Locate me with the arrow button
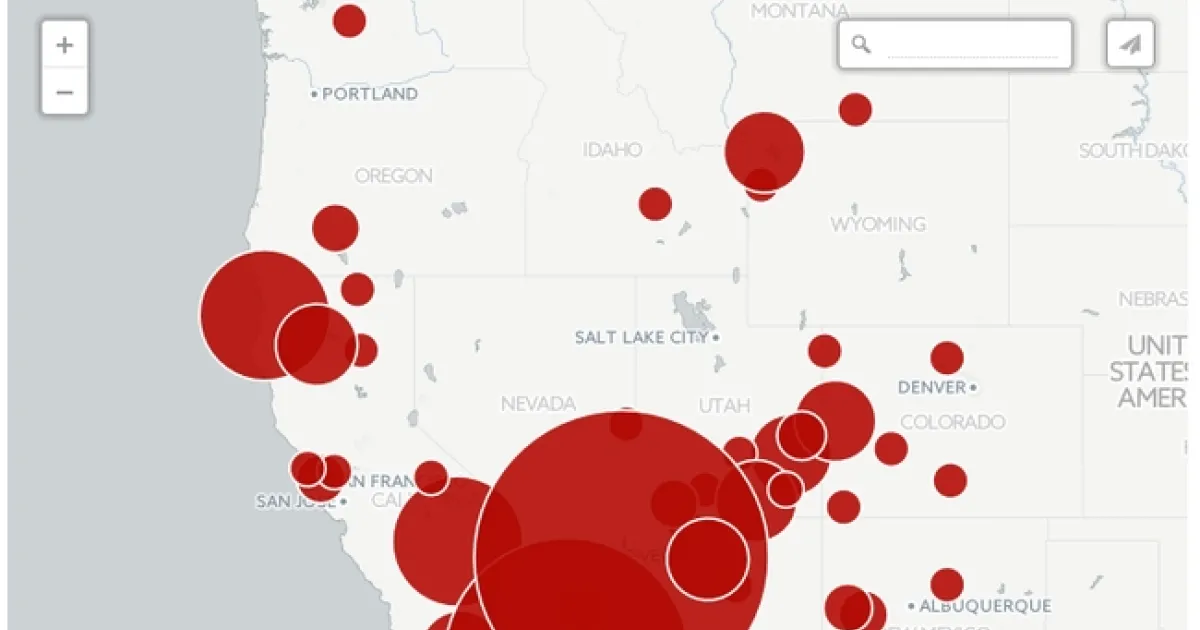Screen dimensions: 1200x630 1130,45
